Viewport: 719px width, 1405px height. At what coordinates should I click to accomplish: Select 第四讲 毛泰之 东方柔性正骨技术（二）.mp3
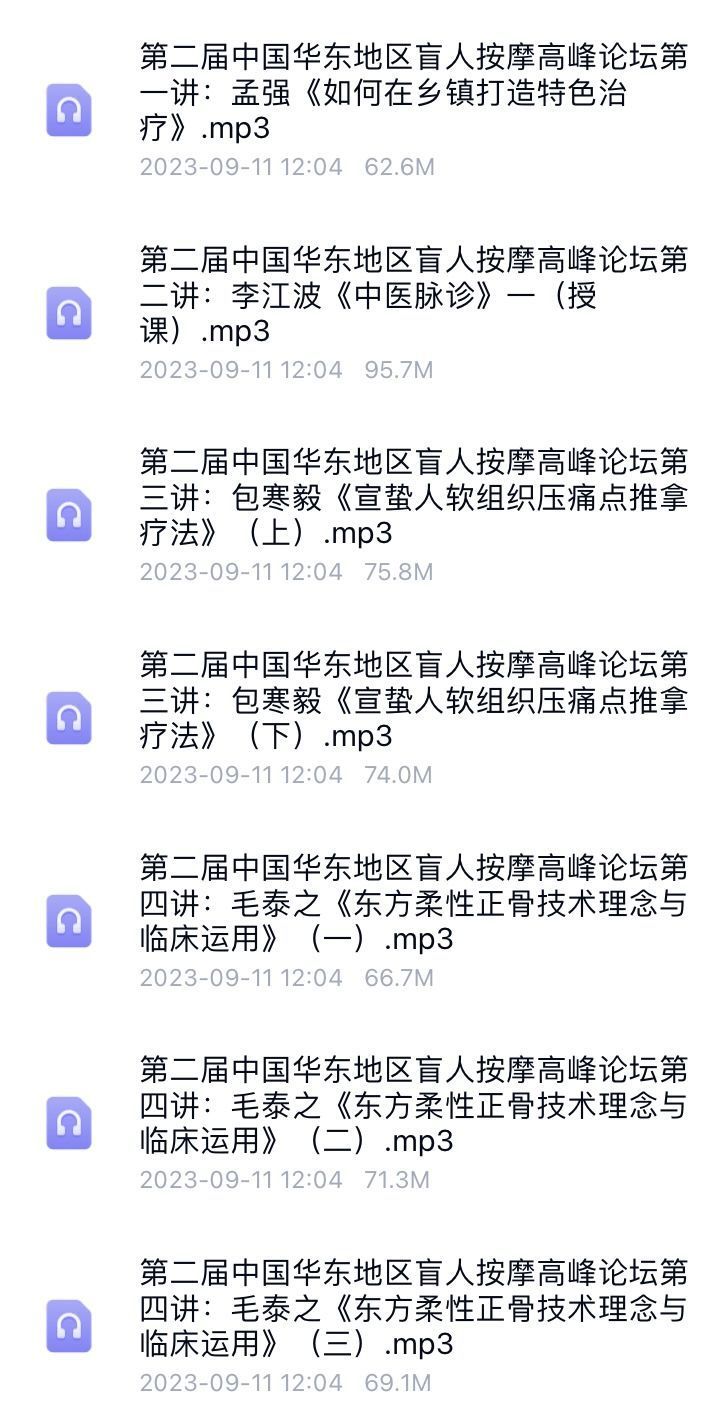point(413,1106)
